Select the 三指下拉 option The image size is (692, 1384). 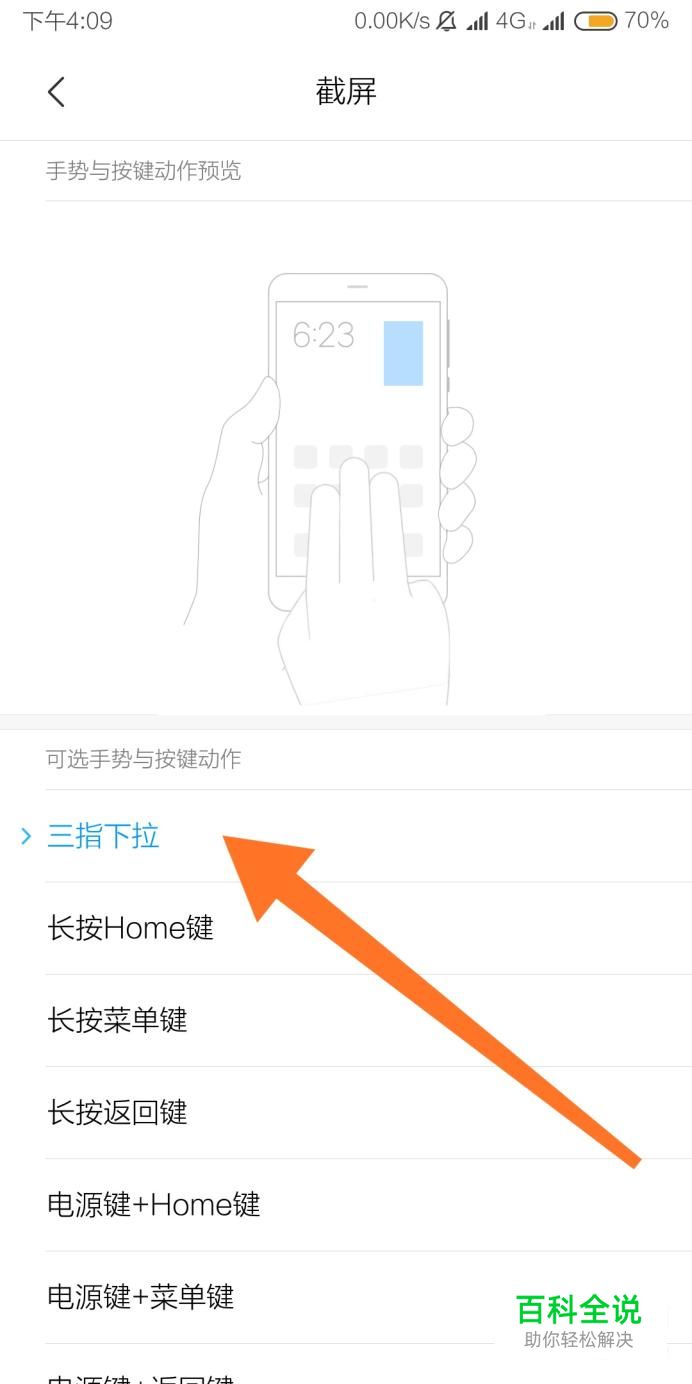tap(346, 836)
